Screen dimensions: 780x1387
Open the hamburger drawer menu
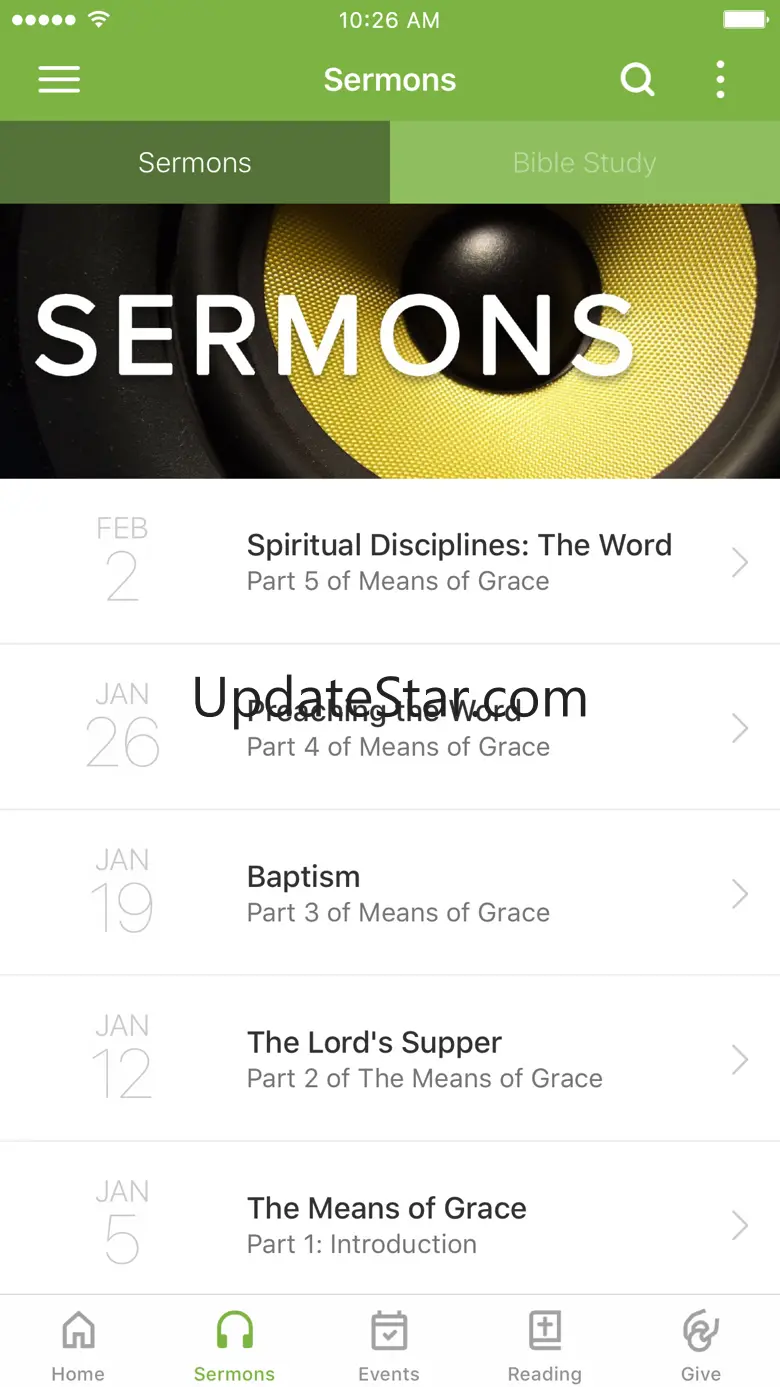pos(59,80)
